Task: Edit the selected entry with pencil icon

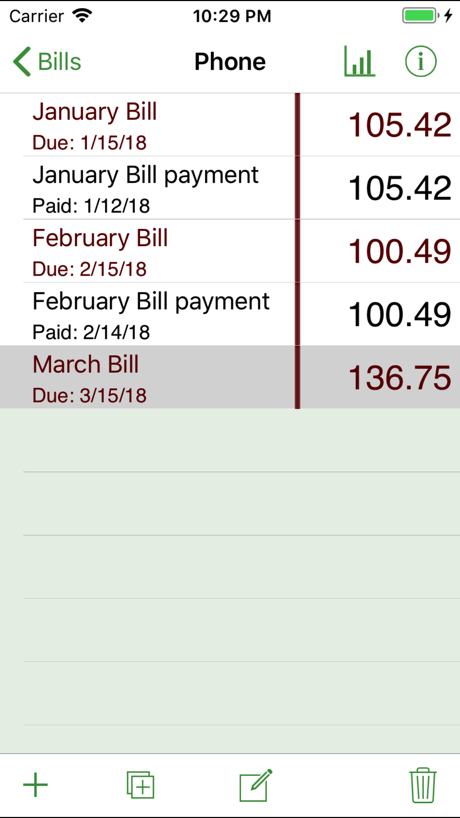Action: [x=256, y=785]
